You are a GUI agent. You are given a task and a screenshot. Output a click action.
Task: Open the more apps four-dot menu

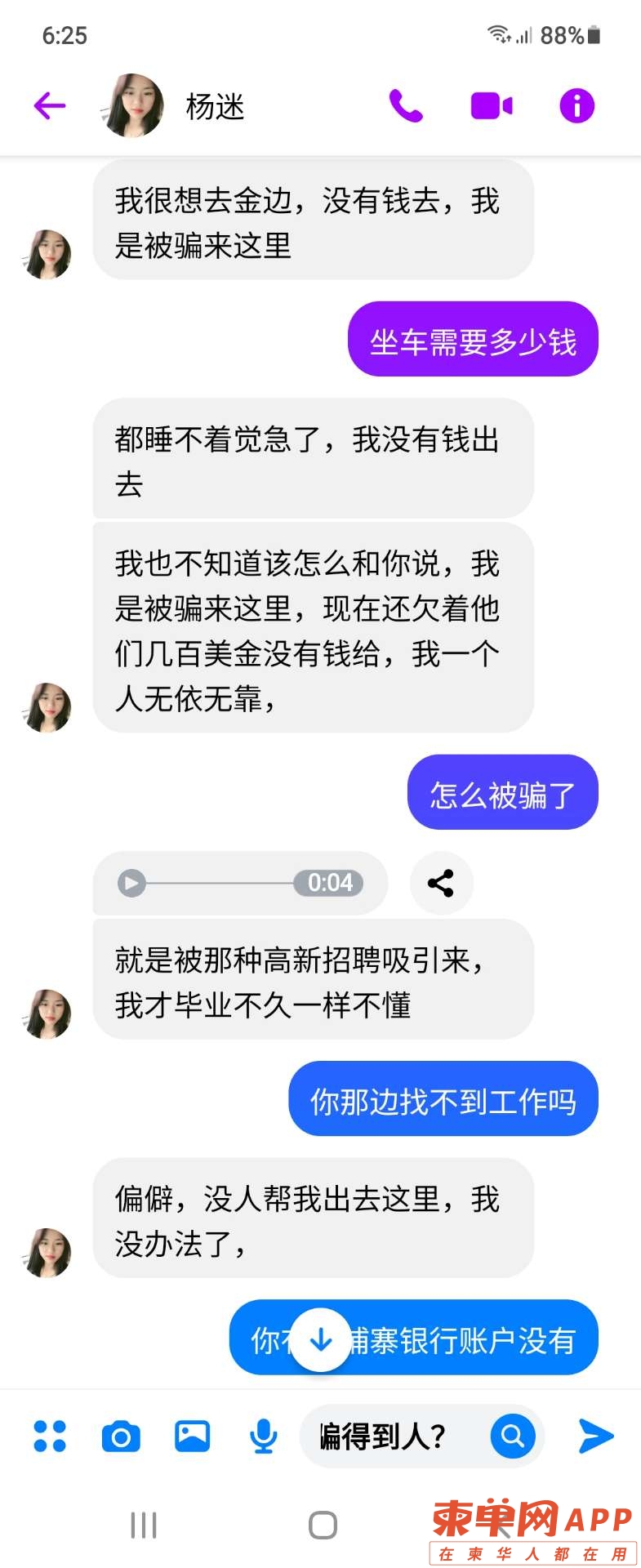50,1436
